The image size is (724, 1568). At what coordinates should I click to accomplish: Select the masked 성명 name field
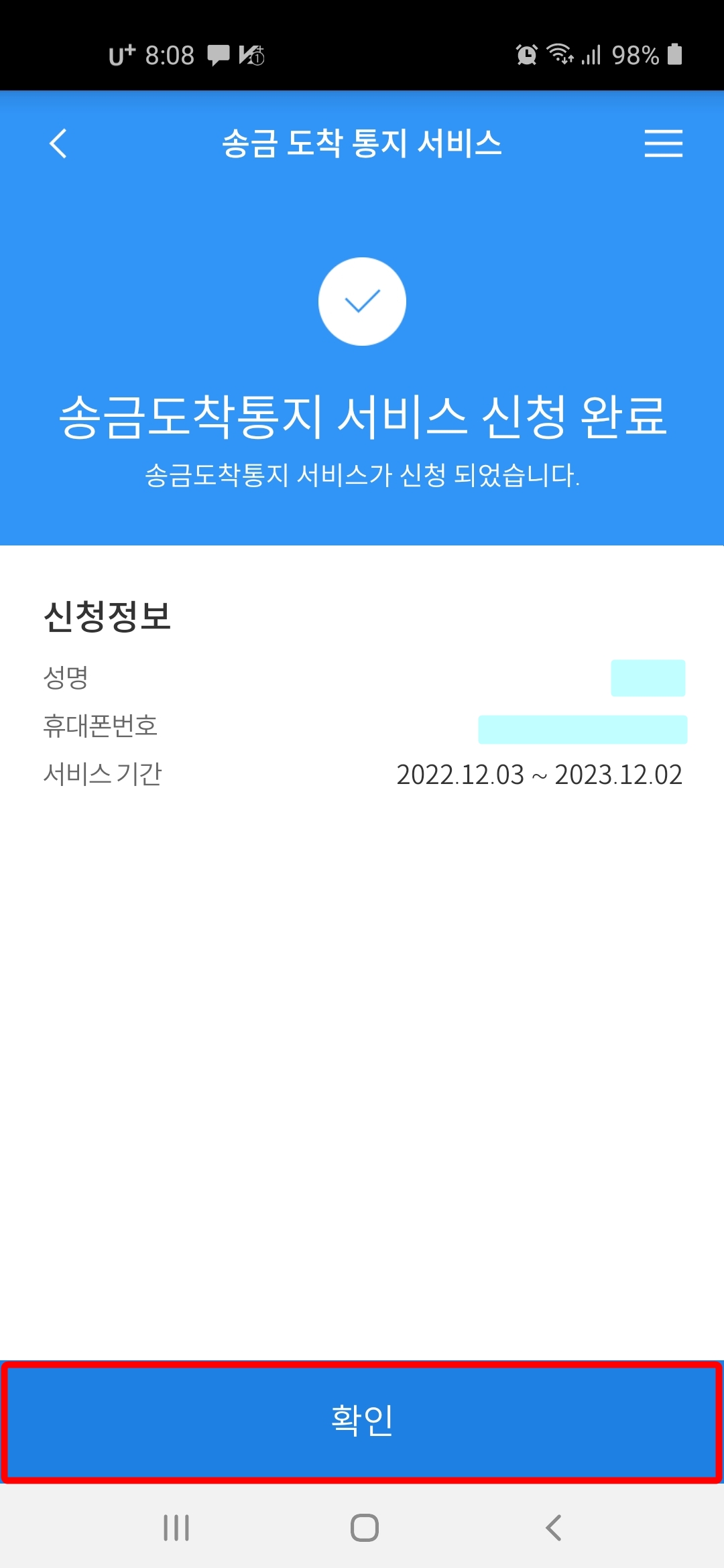click(x=648, y=679)
